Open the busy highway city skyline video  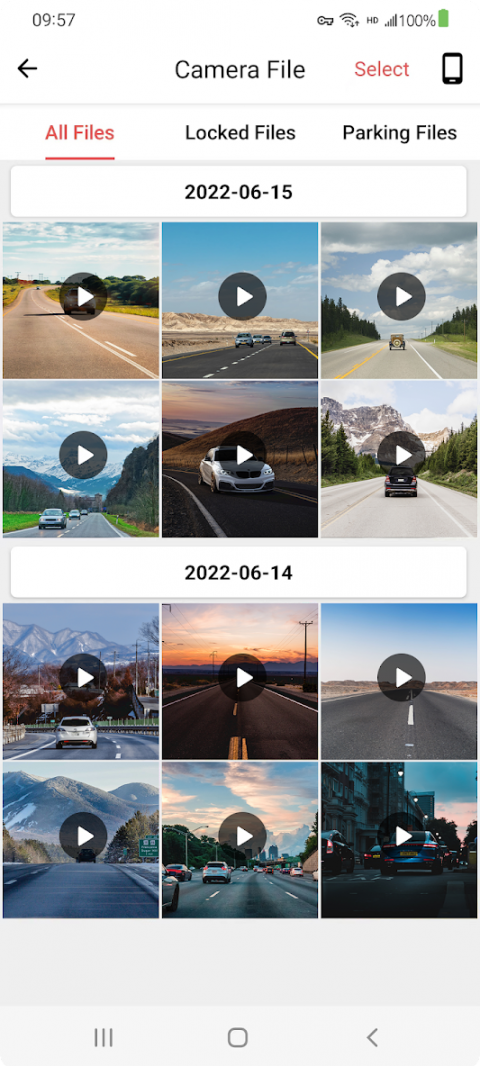[x=240, y=840]
